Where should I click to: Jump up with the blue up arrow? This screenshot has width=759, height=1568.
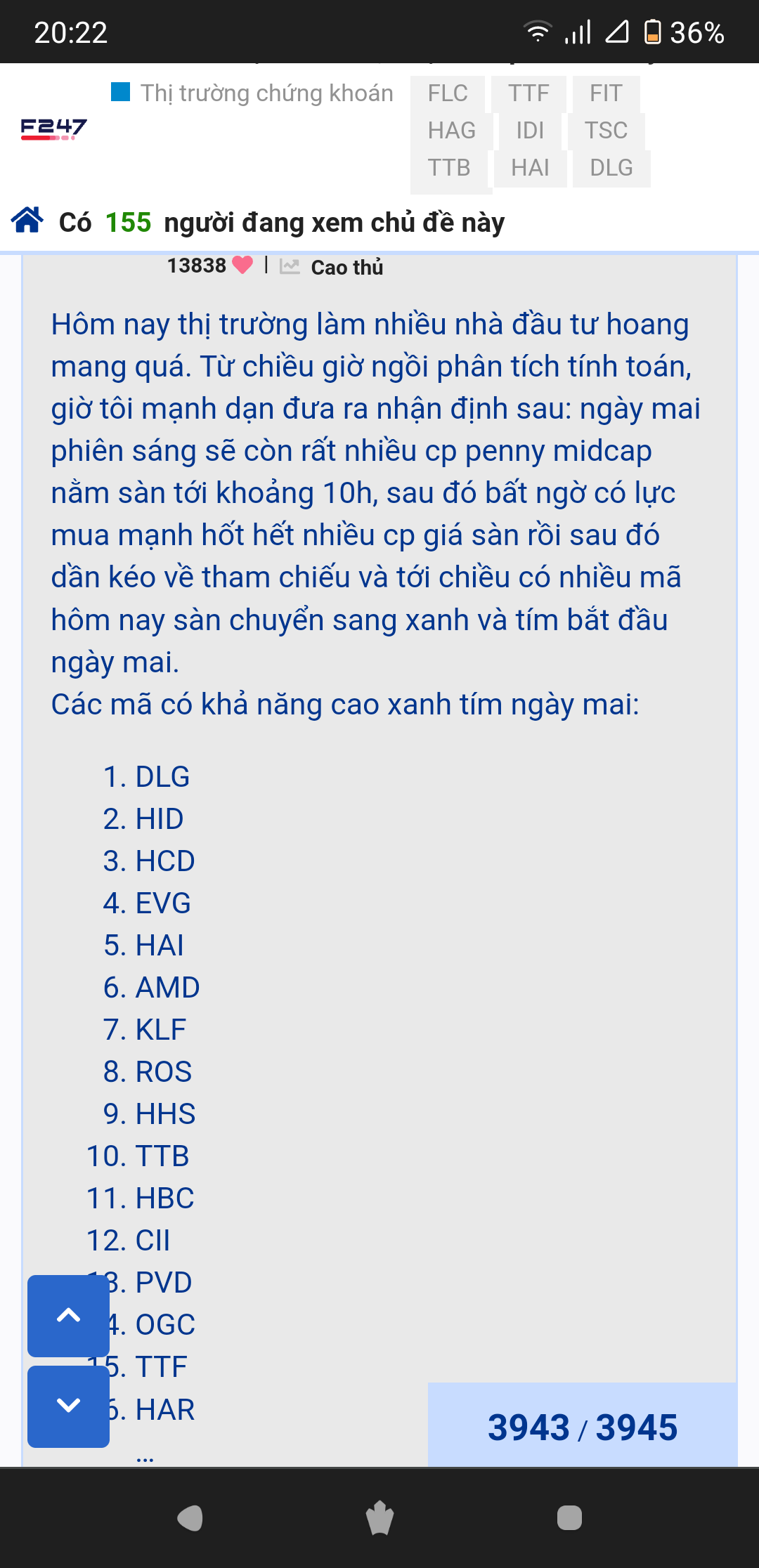(68, 1315)
